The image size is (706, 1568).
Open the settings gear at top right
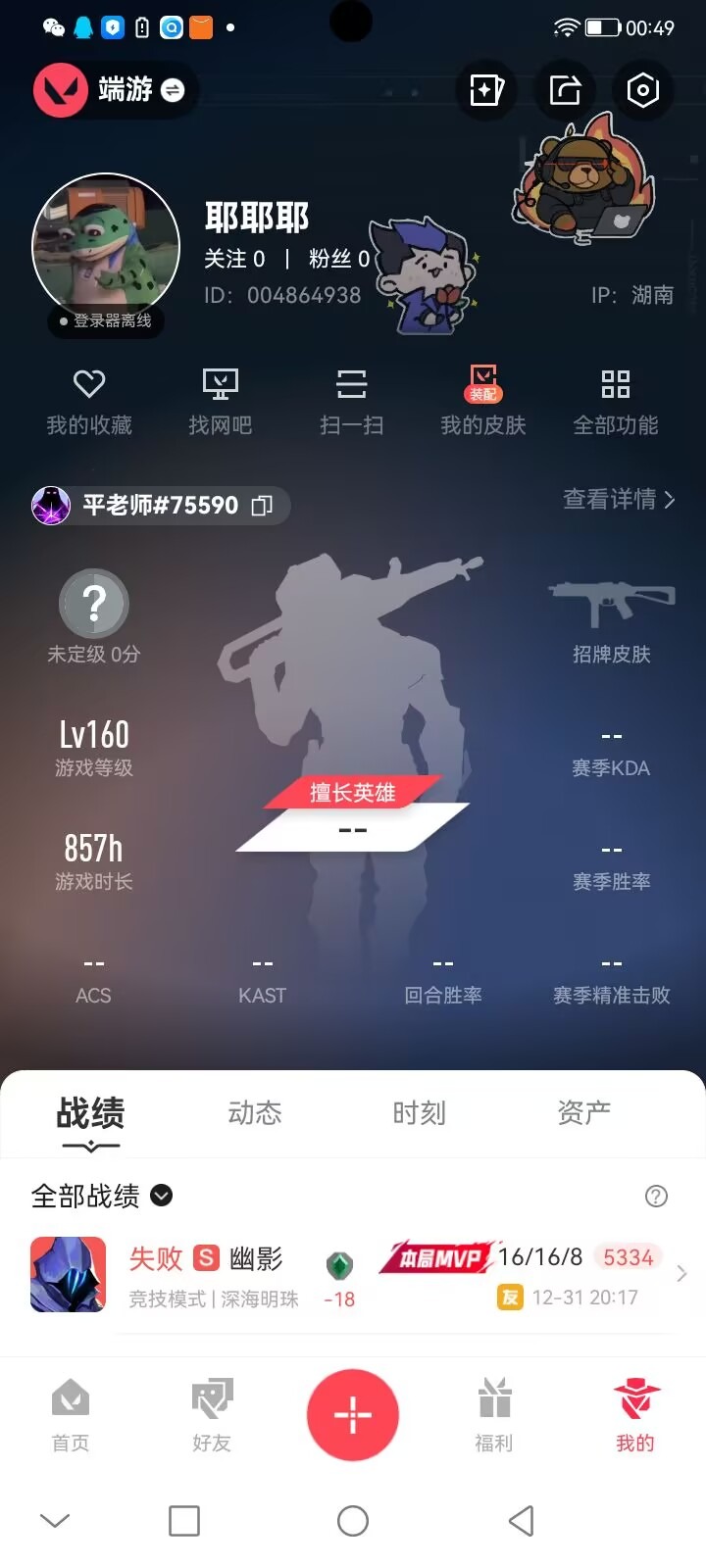[642, 89]
